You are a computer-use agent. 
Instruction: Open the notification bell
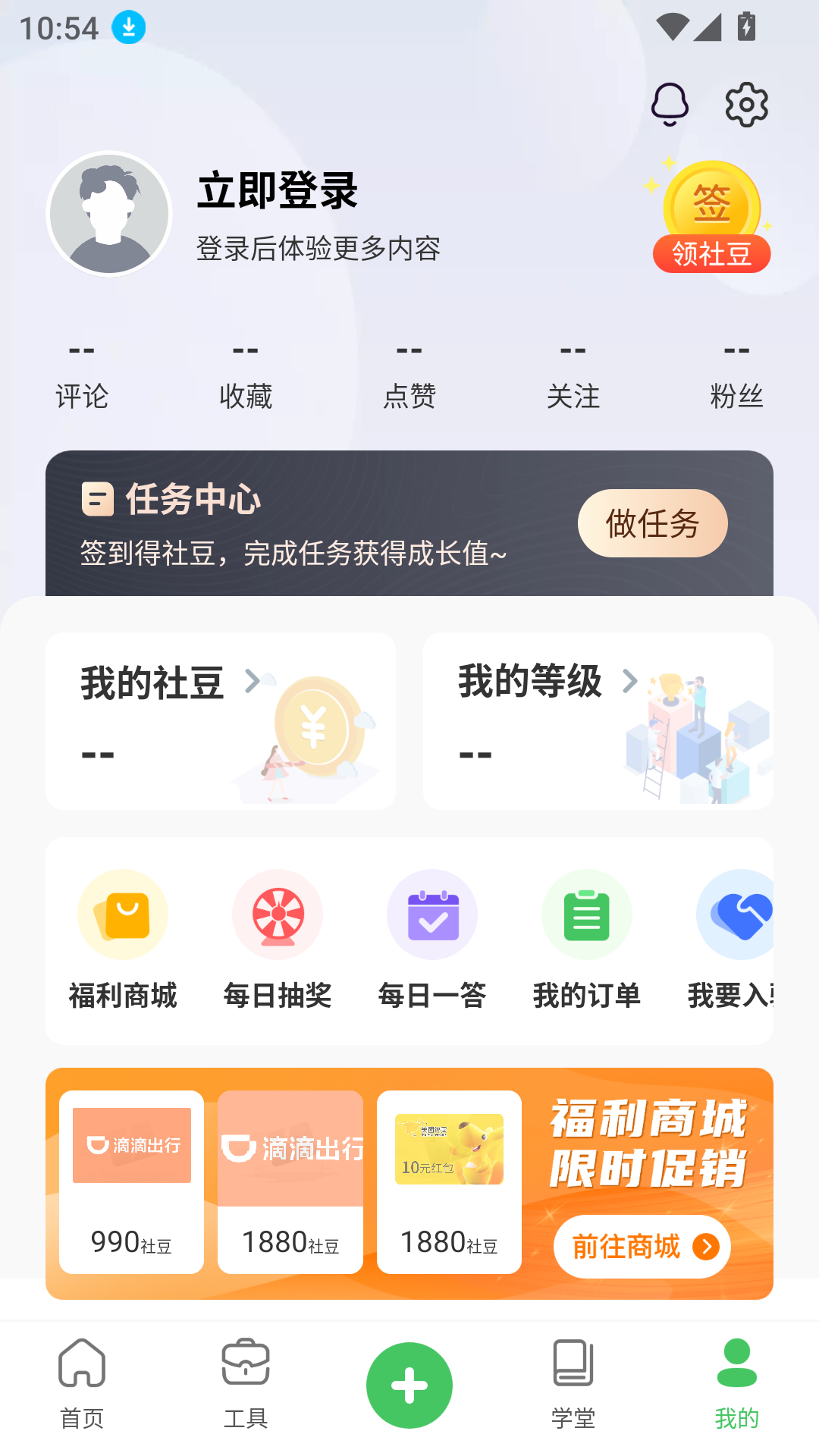(670, 105)
